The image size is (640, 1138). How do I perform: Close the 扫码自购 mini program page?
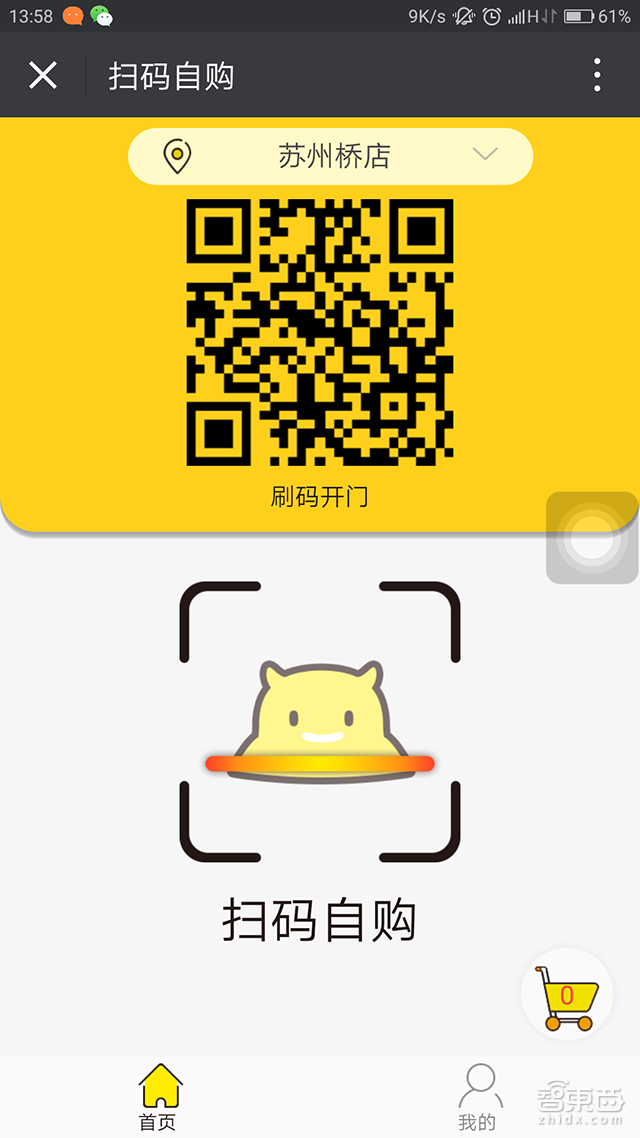pyautogui.click(x=43, y=75)
